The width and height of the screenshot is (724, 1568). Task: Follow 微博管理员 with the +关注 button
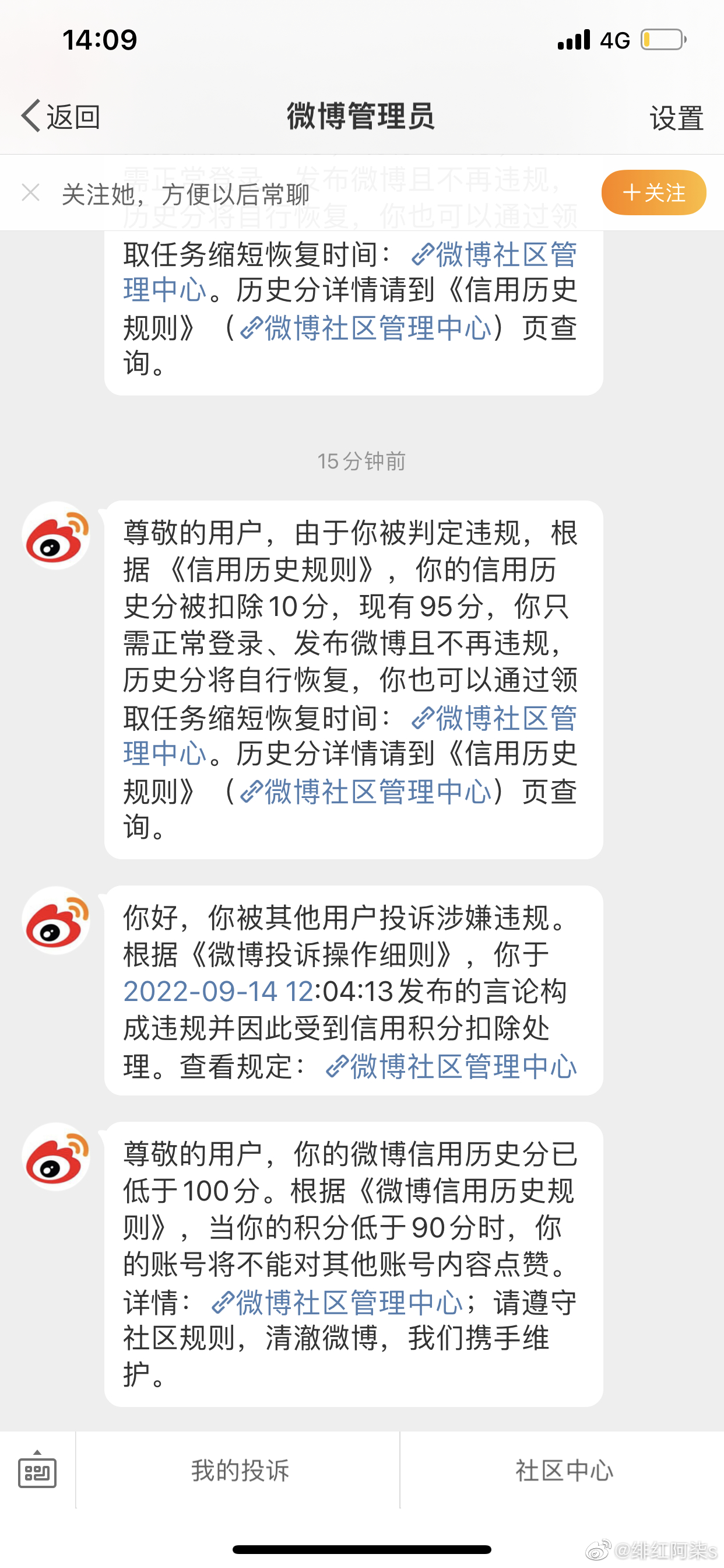point(653,193)
